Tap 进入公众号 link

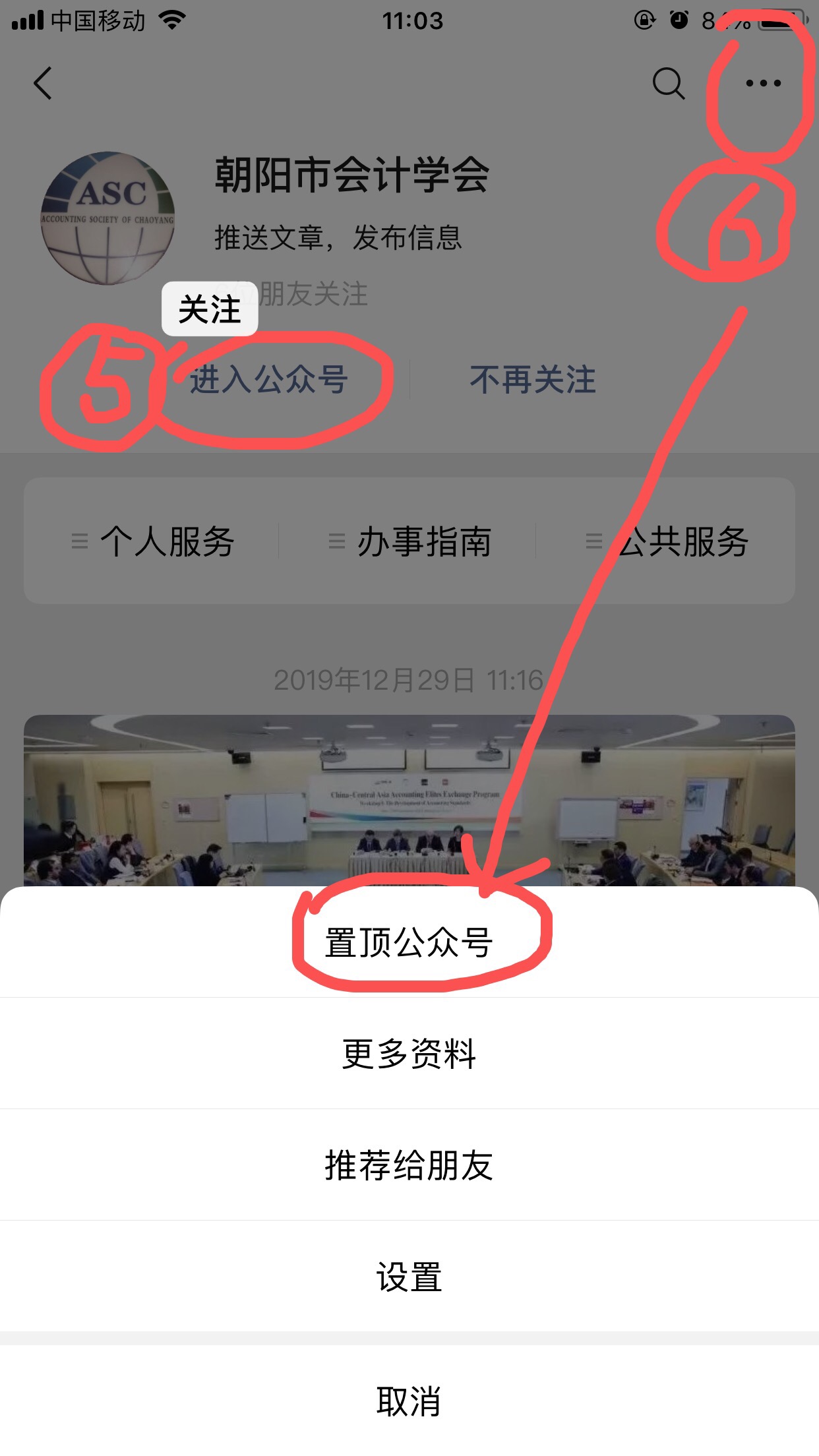[x=268, y=380]
